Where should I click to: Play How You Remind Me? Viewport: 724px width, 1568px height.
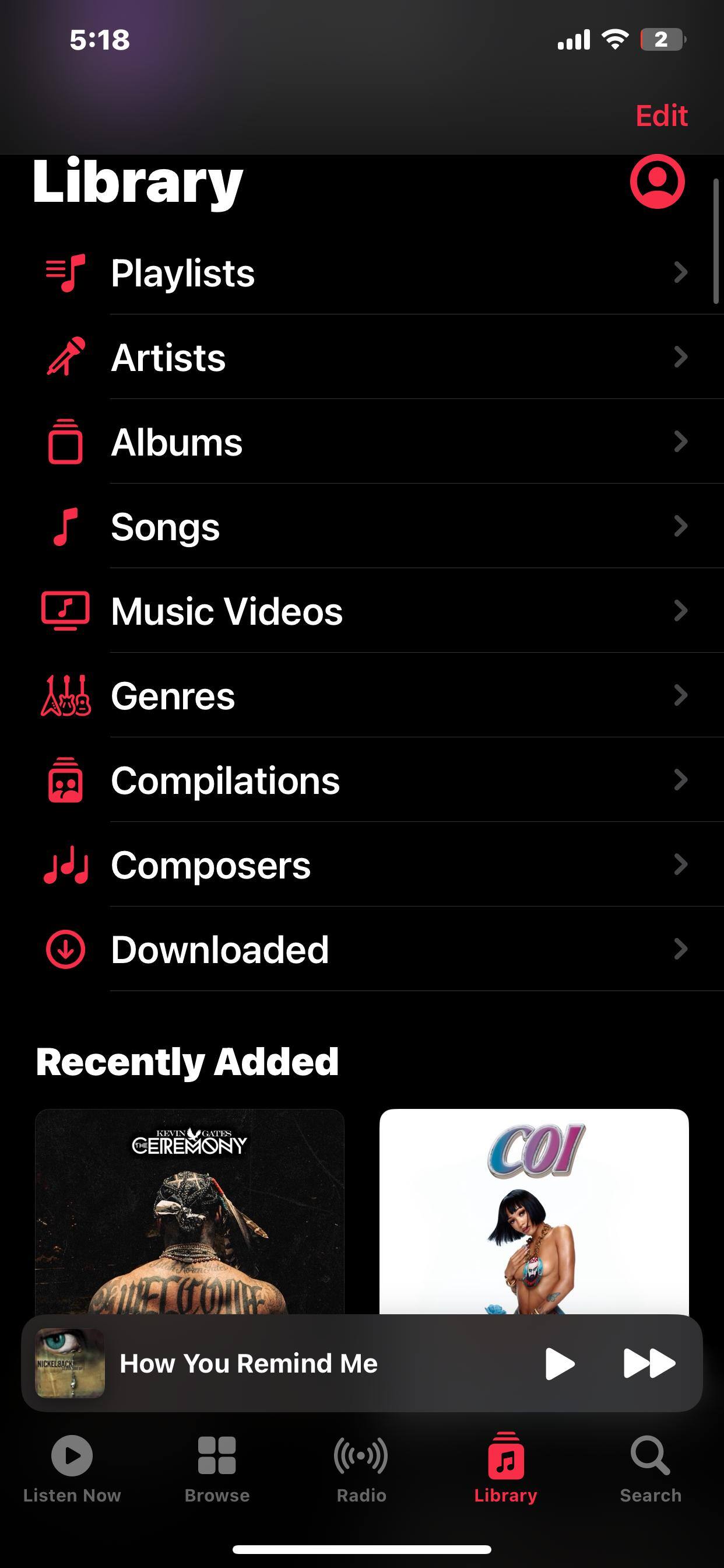560,1363
